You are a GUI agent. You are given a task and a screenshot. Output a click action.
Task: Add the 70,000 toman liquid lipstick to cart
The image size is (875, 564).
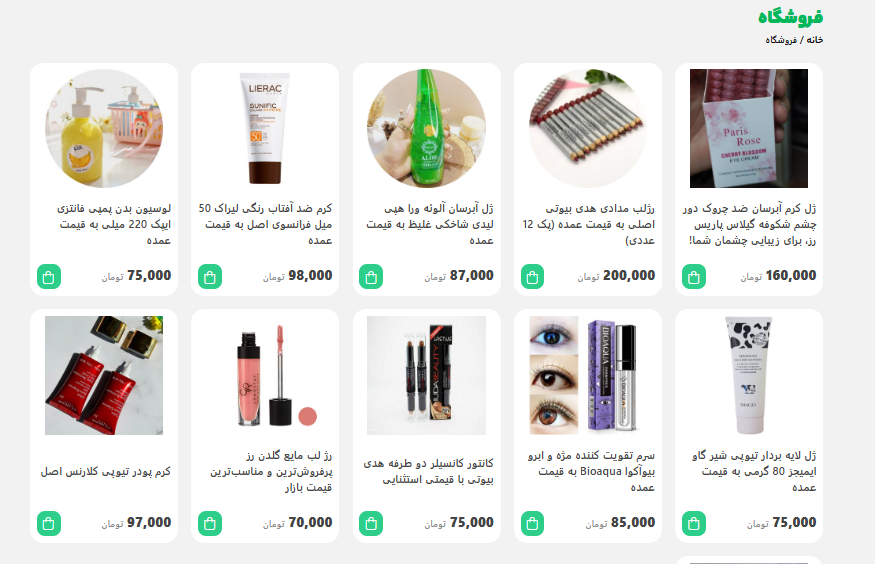coord(210,523)
